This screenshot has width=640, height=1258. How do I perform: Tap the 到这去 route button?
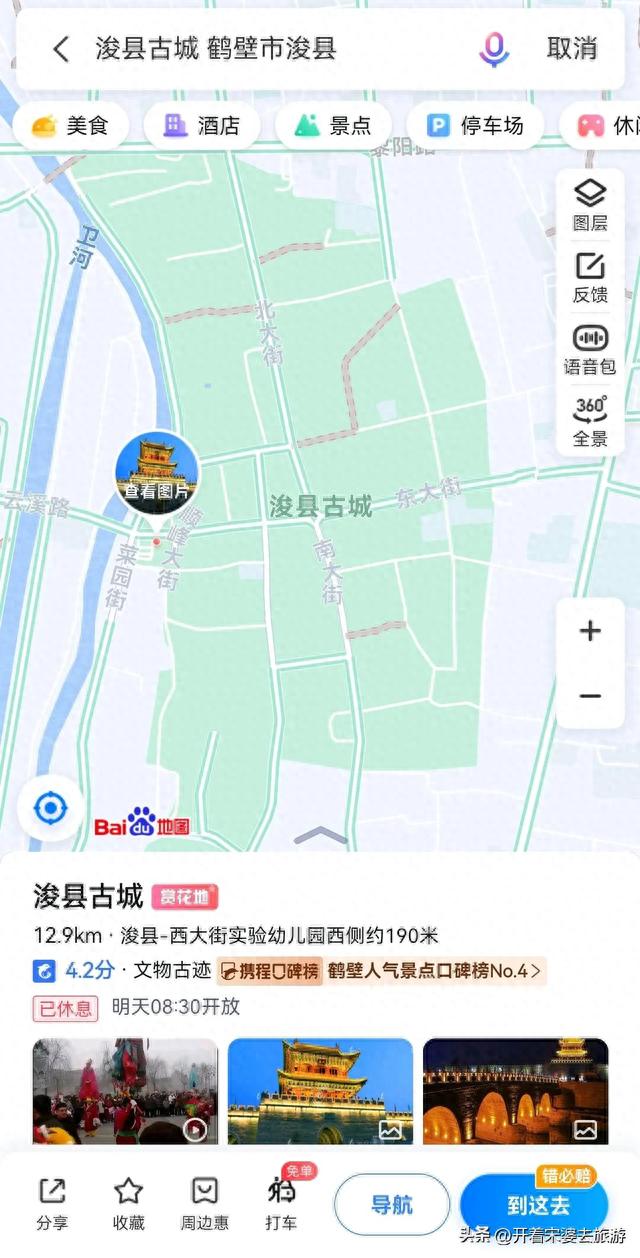click(x=536, y=1205)
